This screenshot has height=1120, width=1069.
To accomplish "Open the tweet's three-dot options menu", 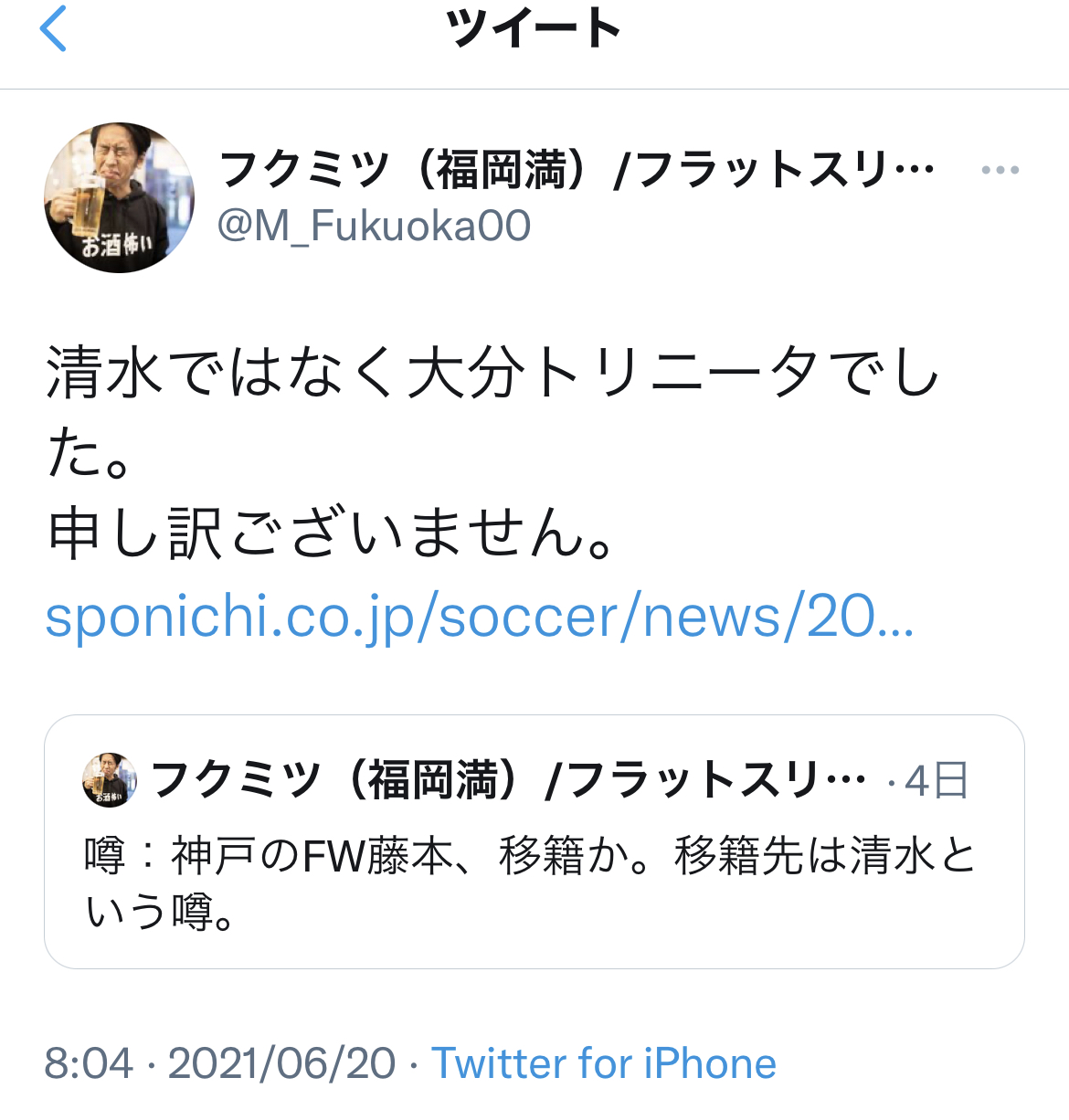I will 1000,170.
